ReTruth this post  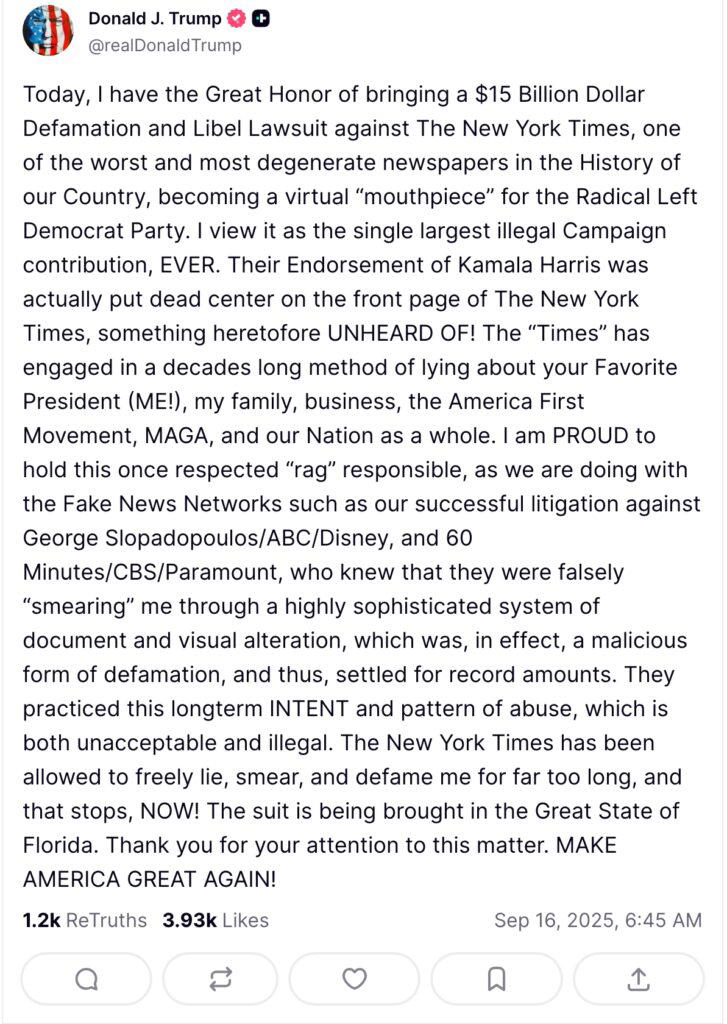tap(221, 979)
